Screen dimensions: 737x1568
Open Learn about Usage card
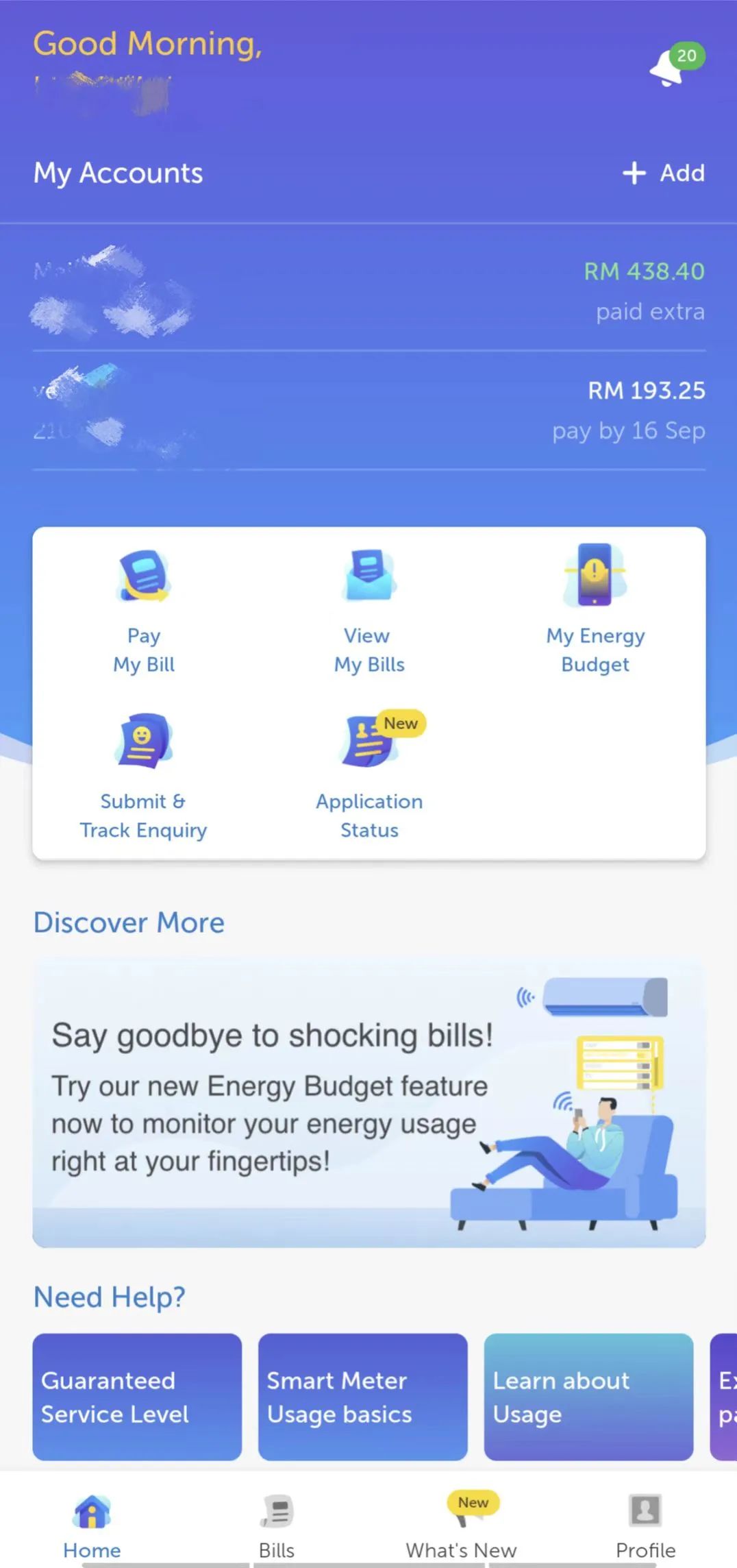pyautogui.click(x=588, y=1397)
